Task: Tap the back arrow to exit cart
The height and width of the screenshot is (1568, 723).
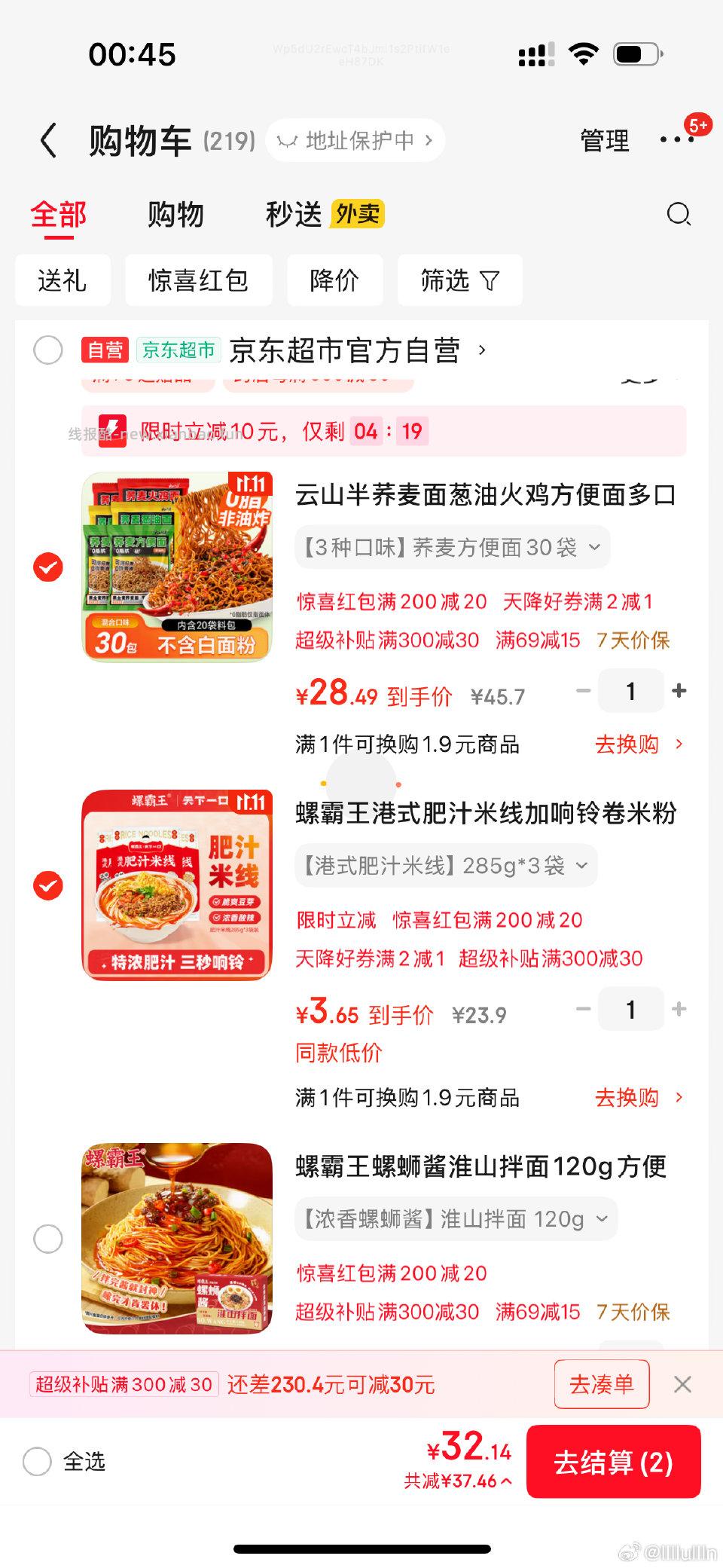Action: click(48, 140)
